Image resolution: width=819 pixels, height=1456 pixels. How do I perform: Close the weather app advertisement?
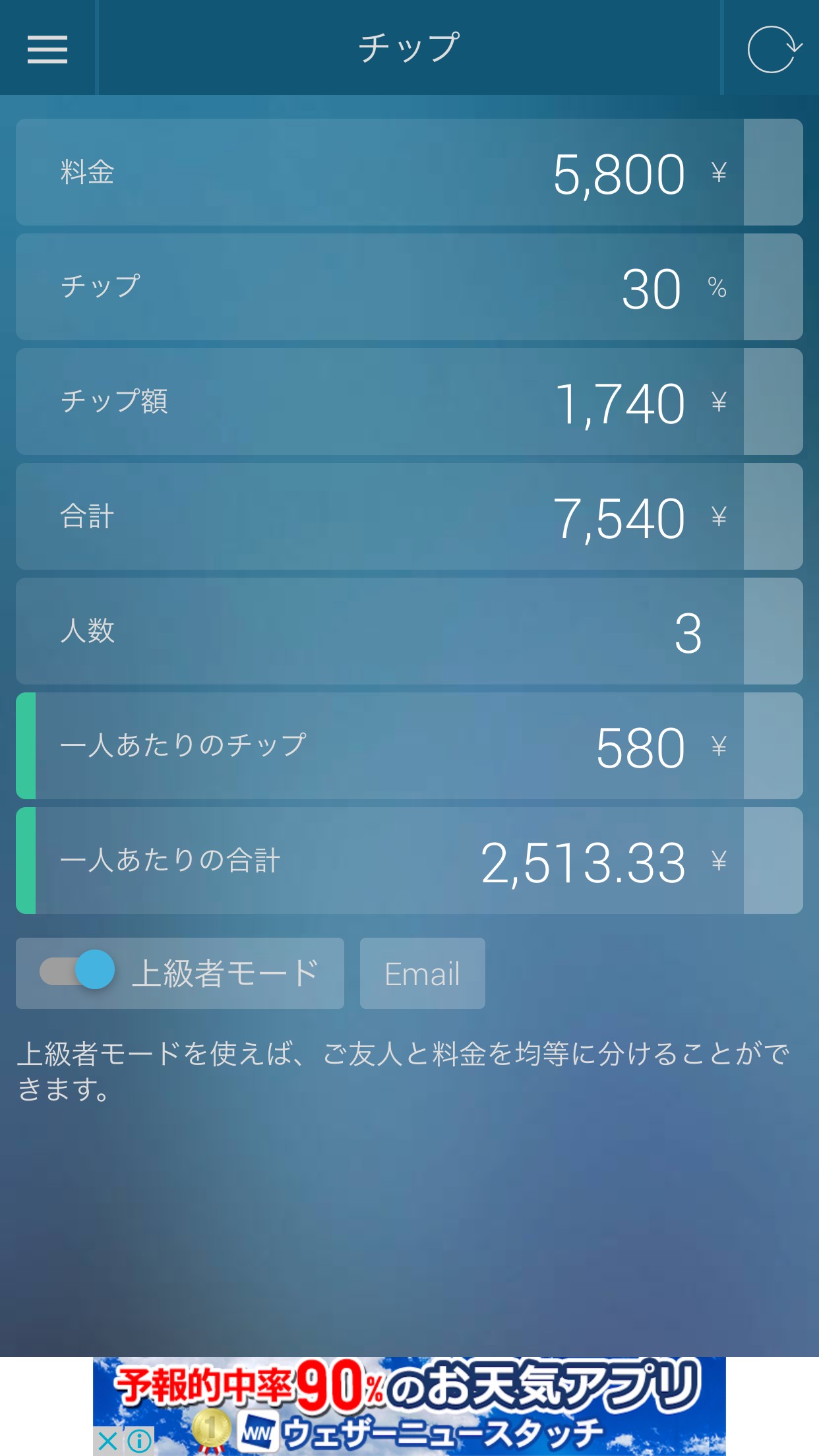(x=107, y=1441)
